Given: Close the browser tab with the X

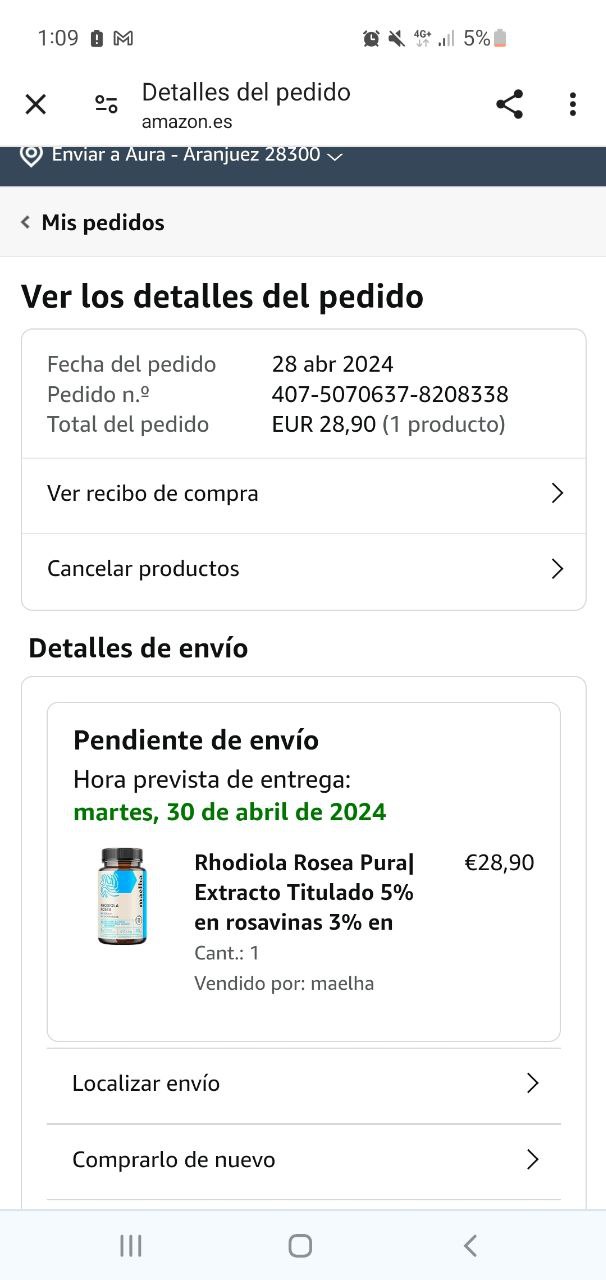Looking at the screenshot, I should (x=36, y=104).
